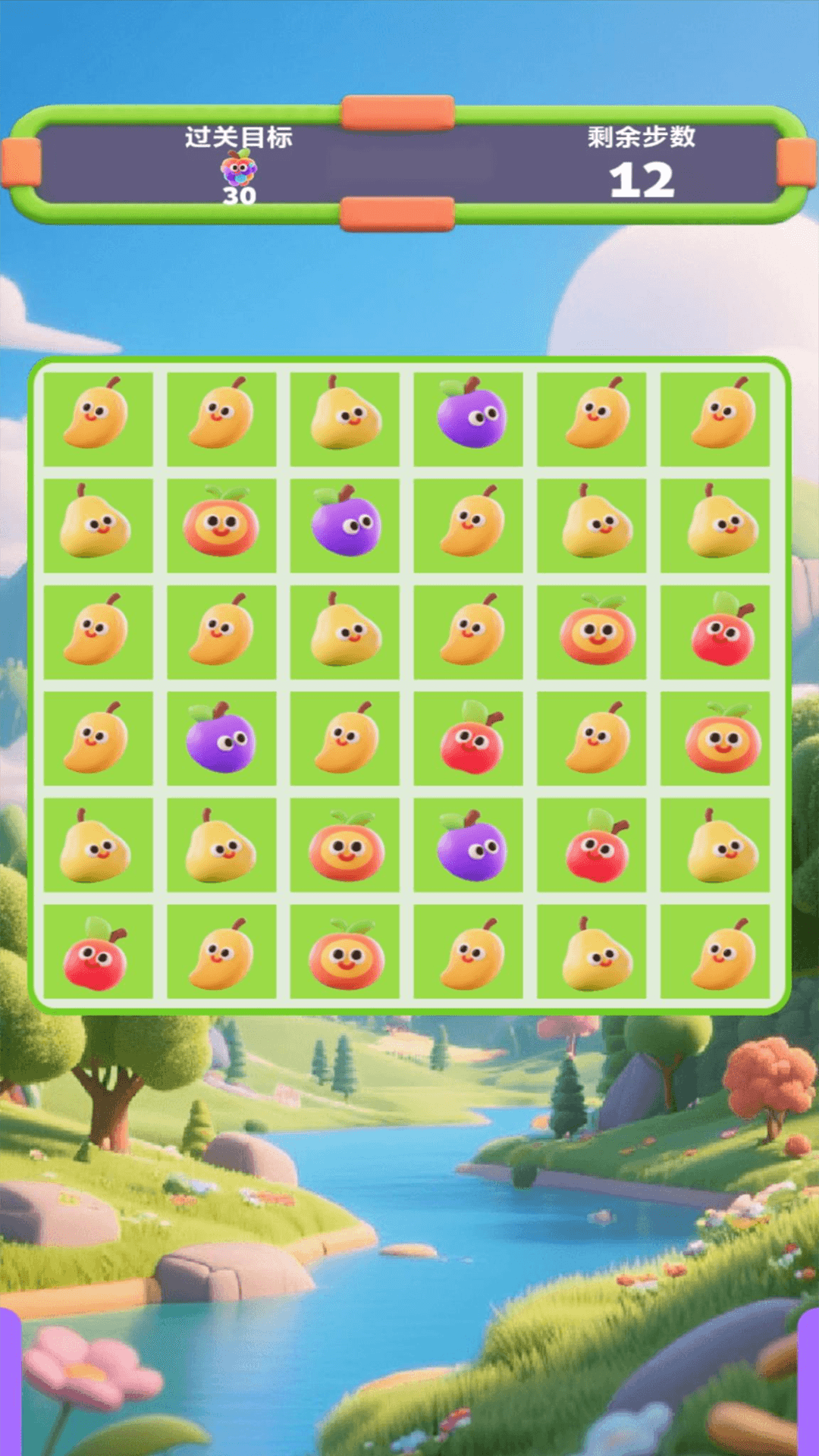The image size is (819, 1456).
Task: Tap the orange fruit in the second row
Action: click(221, 522)
